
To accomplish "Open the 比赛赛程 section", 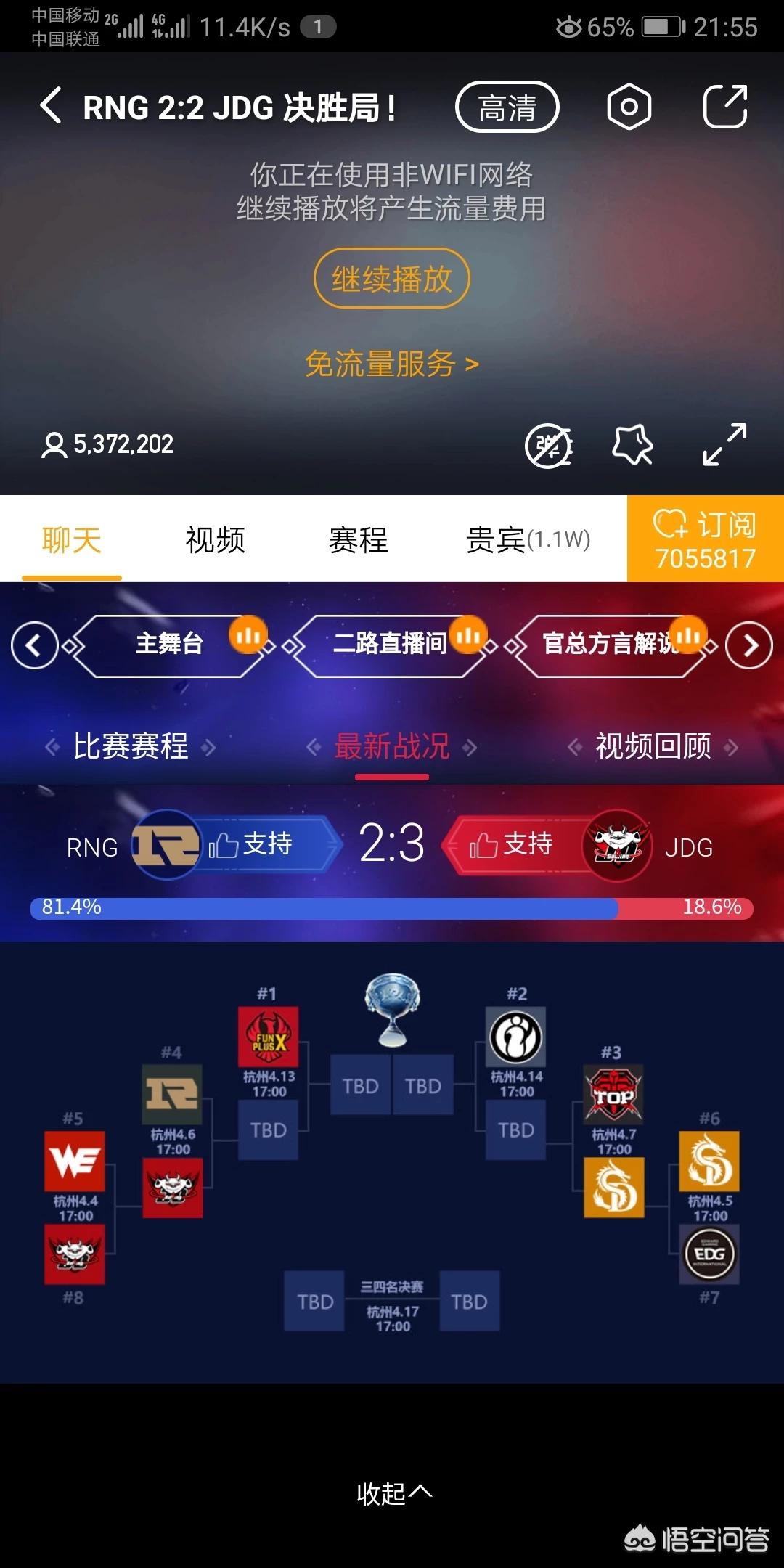I will click(x=131, y=746).
